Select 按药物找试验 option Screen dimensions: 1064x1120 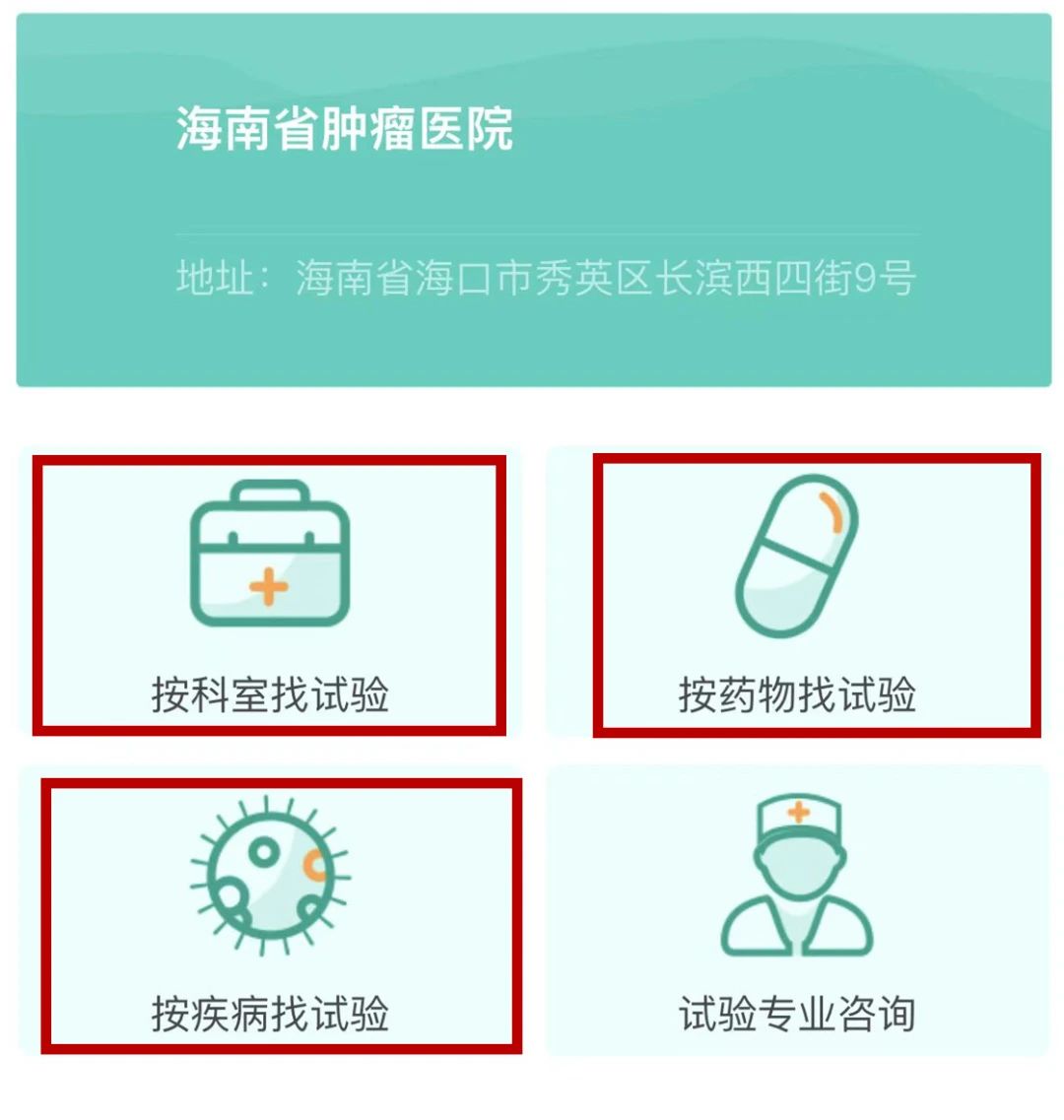(x=798, y=594)
